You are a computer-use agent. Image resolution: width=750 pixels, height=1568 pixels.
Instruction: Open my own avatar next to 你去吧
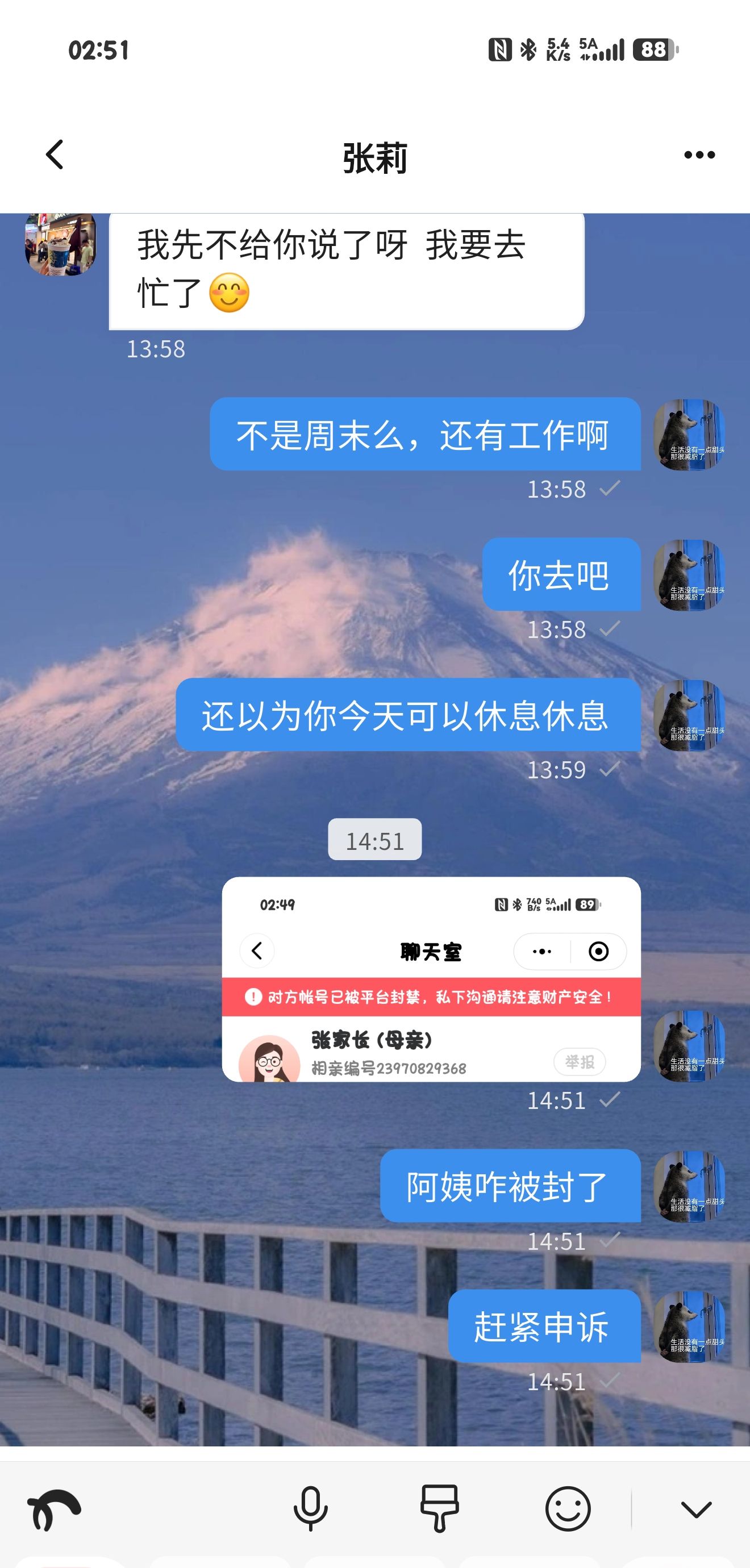point(689,574)
